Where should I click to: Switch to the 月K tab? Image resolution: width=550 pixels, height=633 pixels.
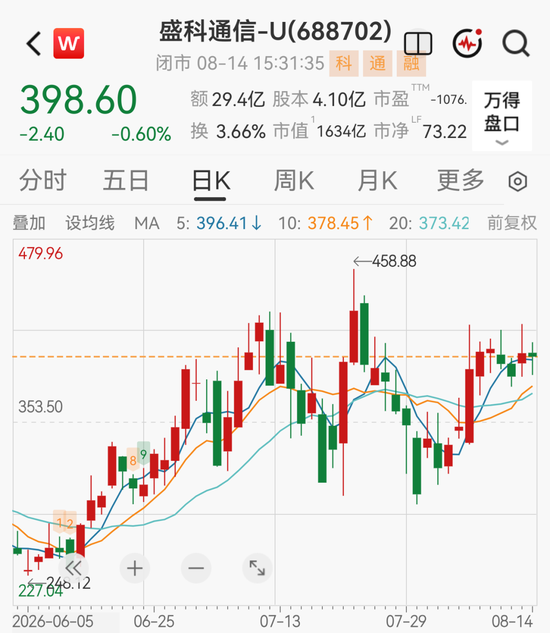pyautogui.click(x=377, y=180)
